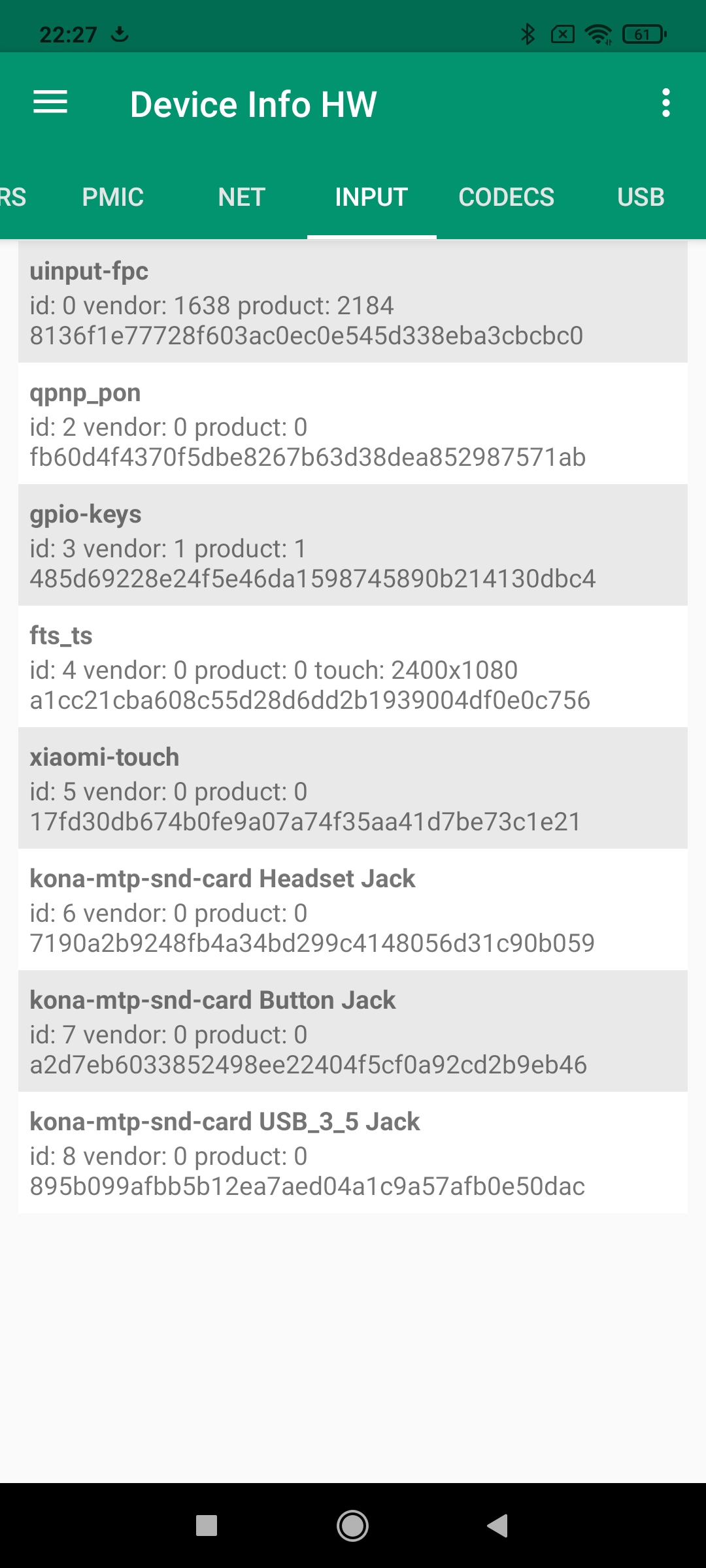Screen dimensions: 706x1568
Task: Tap the system home button
Action: tap(352, 1526)
